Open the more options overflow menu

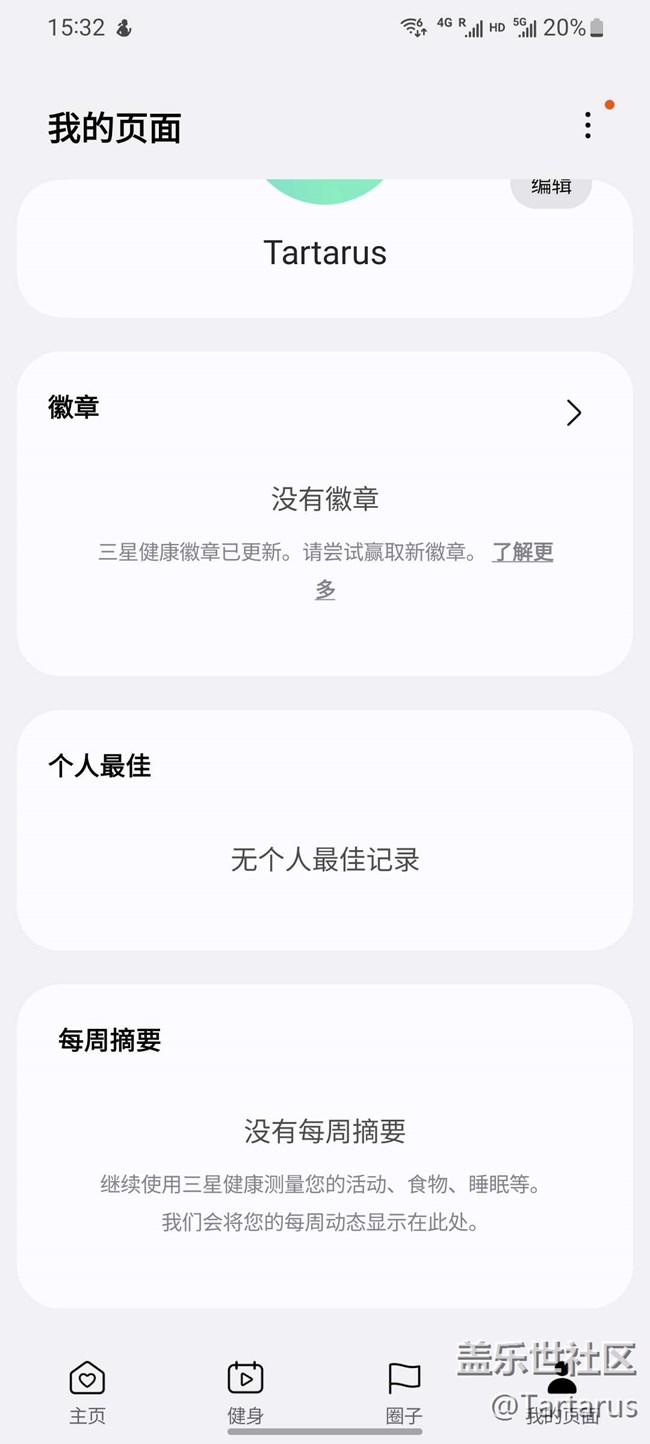click(x=587, y=125)
